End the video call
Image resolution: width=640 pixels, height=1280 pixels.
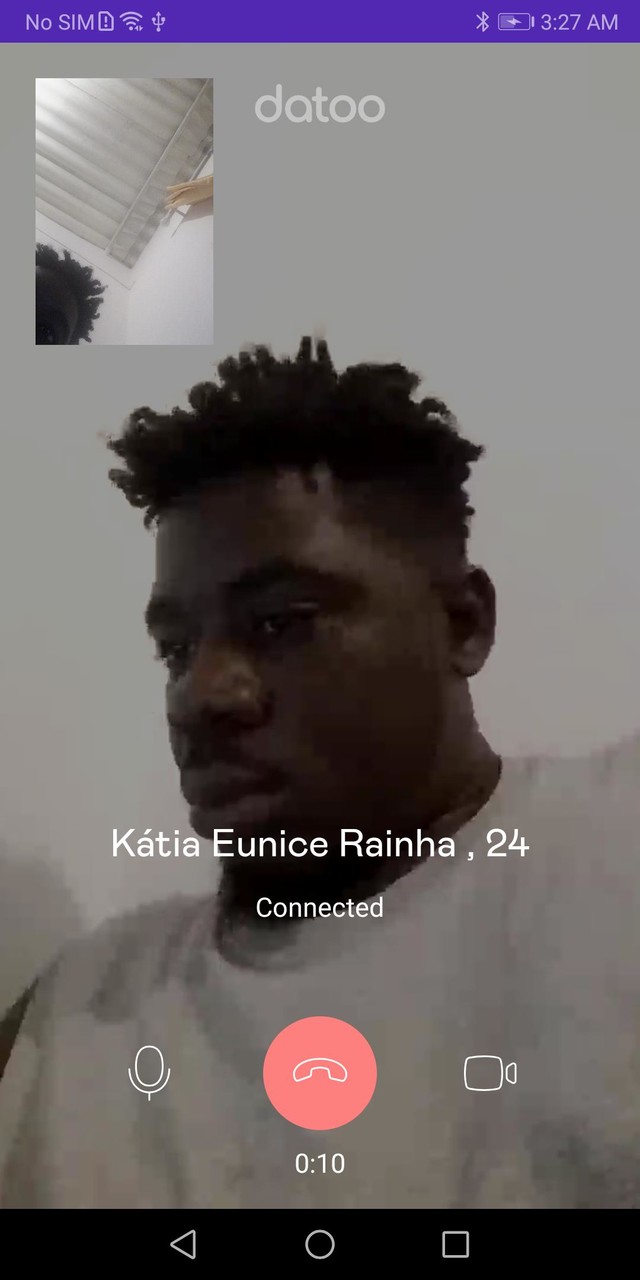pos(320,1073)
